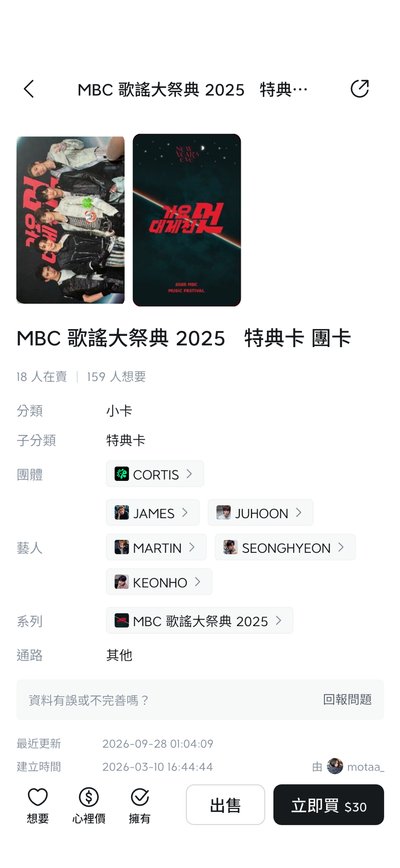
Task: Open the back side card image
Action: point(186,220)
